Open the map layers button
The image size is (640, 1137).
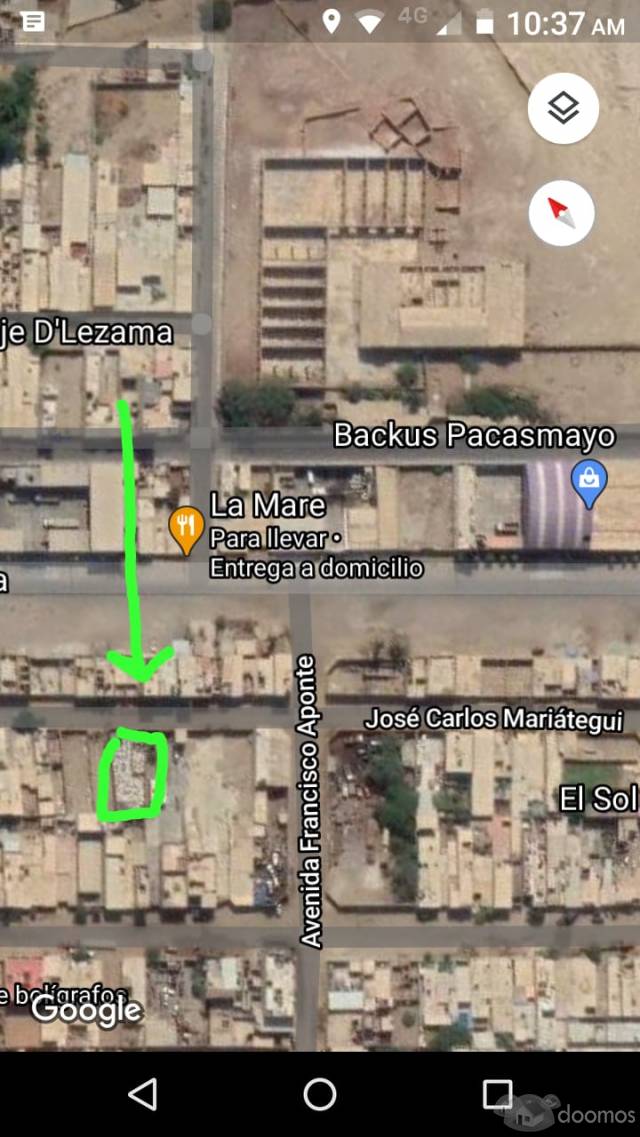(563, 109)
